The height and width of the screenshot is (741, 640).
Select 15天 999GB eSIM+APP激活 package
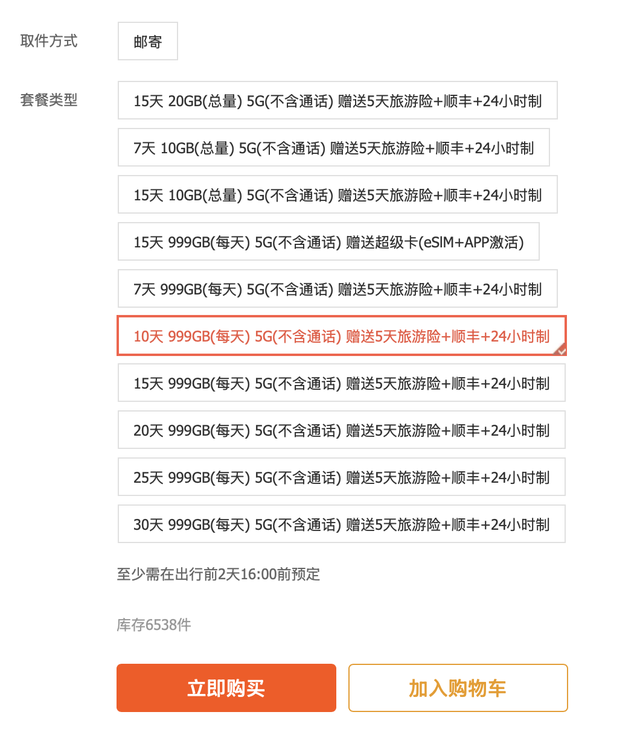329,241
